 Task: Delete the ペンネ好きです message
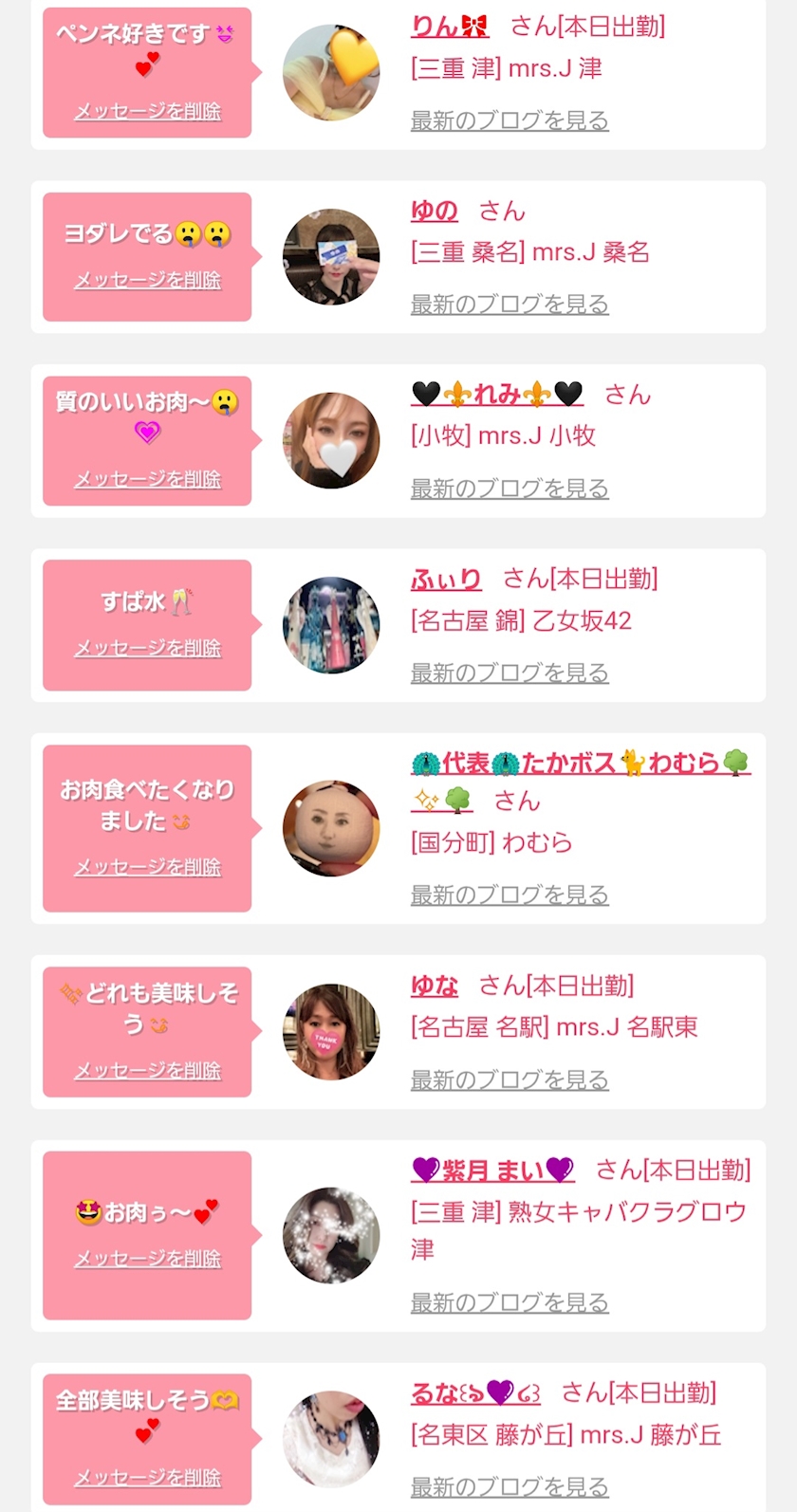(x=148, y=111)
